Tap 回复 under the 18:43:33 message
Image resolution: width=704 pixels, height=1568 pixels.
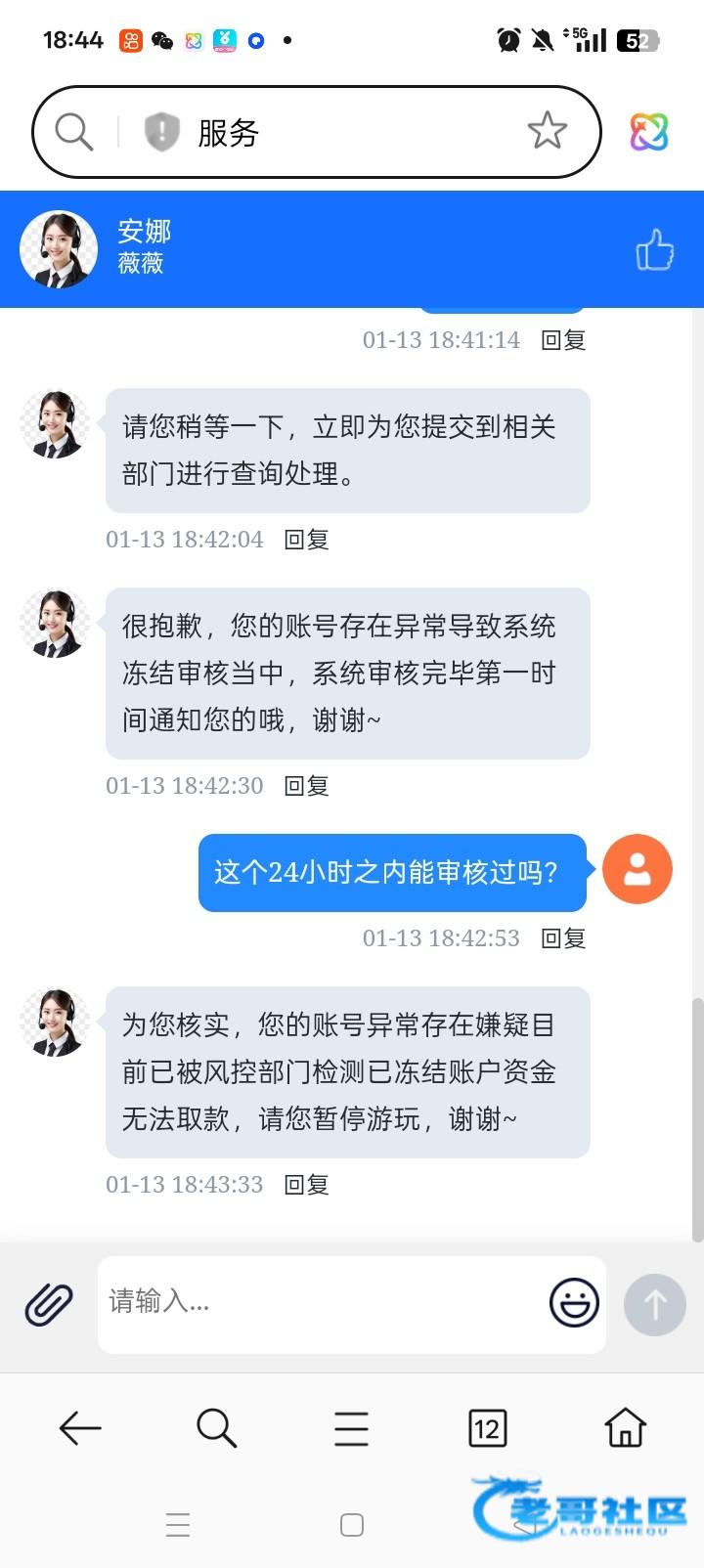pyautogui.click(x=306, y=1185)
